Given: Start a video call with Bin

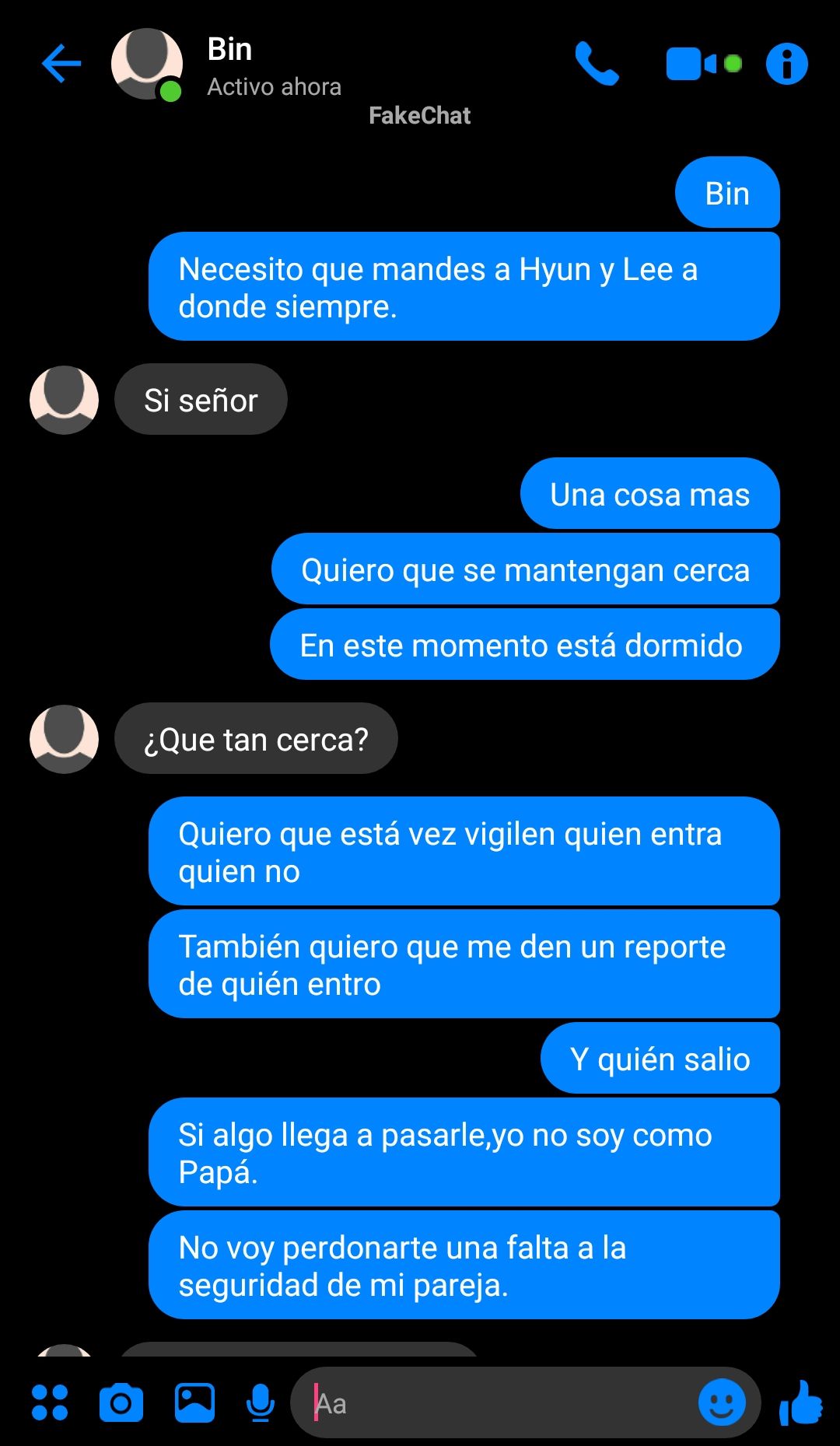Looking at the screenshot, I should pos(703,64).
